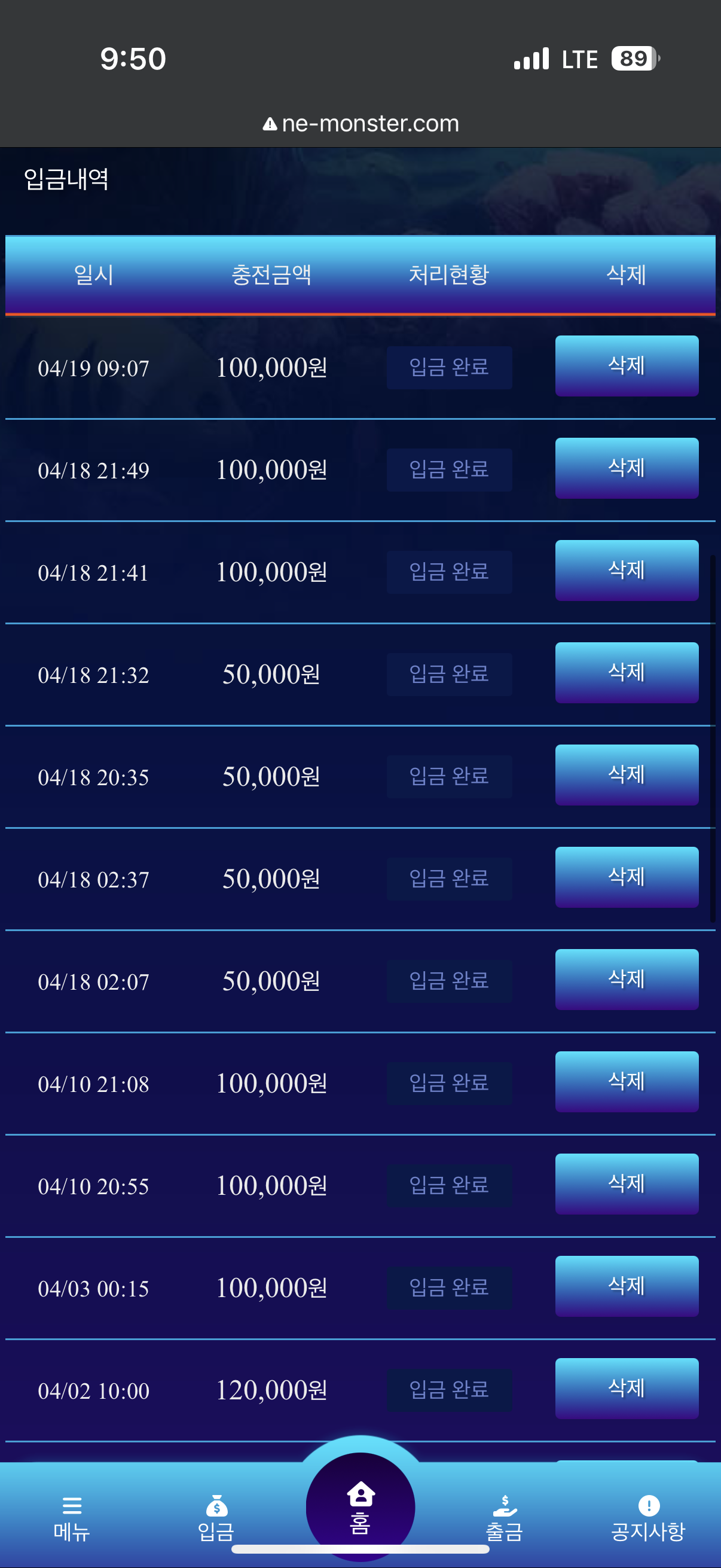Image resolution: width=721 pixels, height=1568 pixels.
Task: Remove the 04/02 10:00 deposit entry
Action: click(626, 1389)
